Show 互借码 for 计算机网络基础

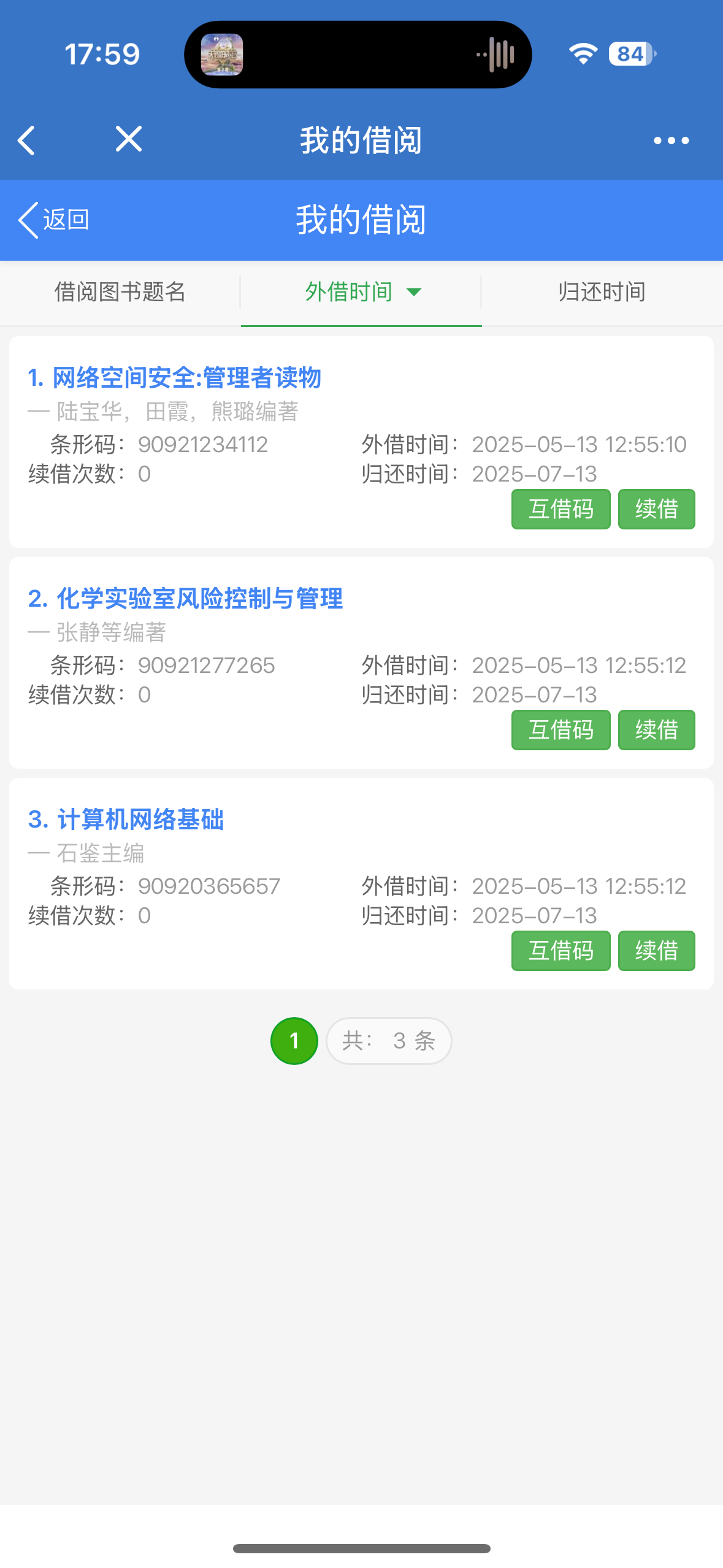tap(560, 951)
